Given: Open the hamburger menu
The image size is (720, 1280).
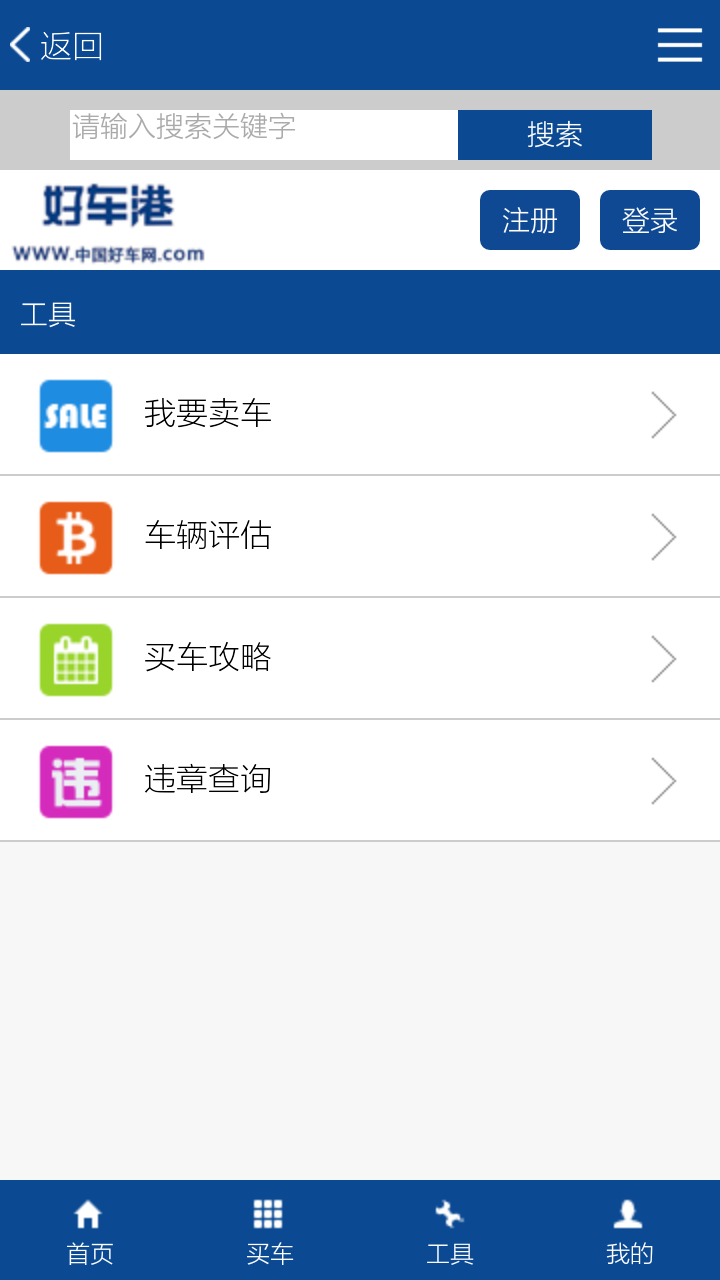Looking at the screenshot, I should [x=679, y=45].
